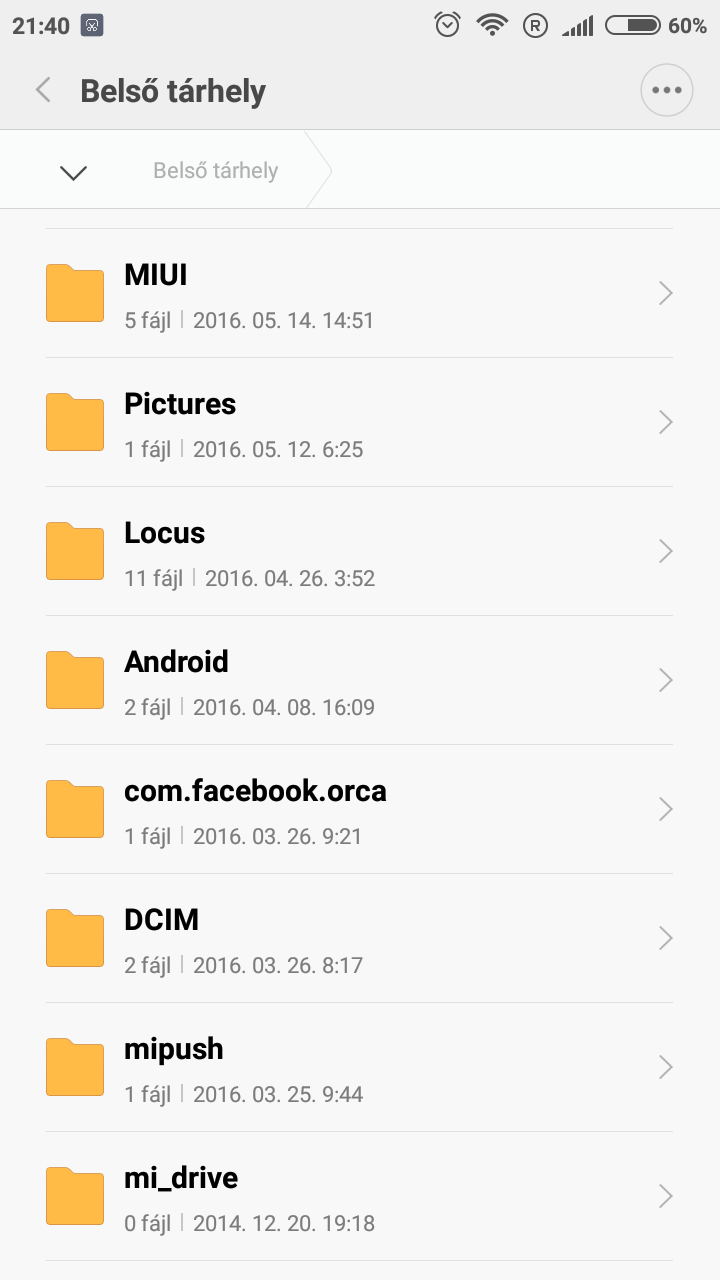Open the Pictures folder
The image size is (720, 1280).
pos(360,423)
